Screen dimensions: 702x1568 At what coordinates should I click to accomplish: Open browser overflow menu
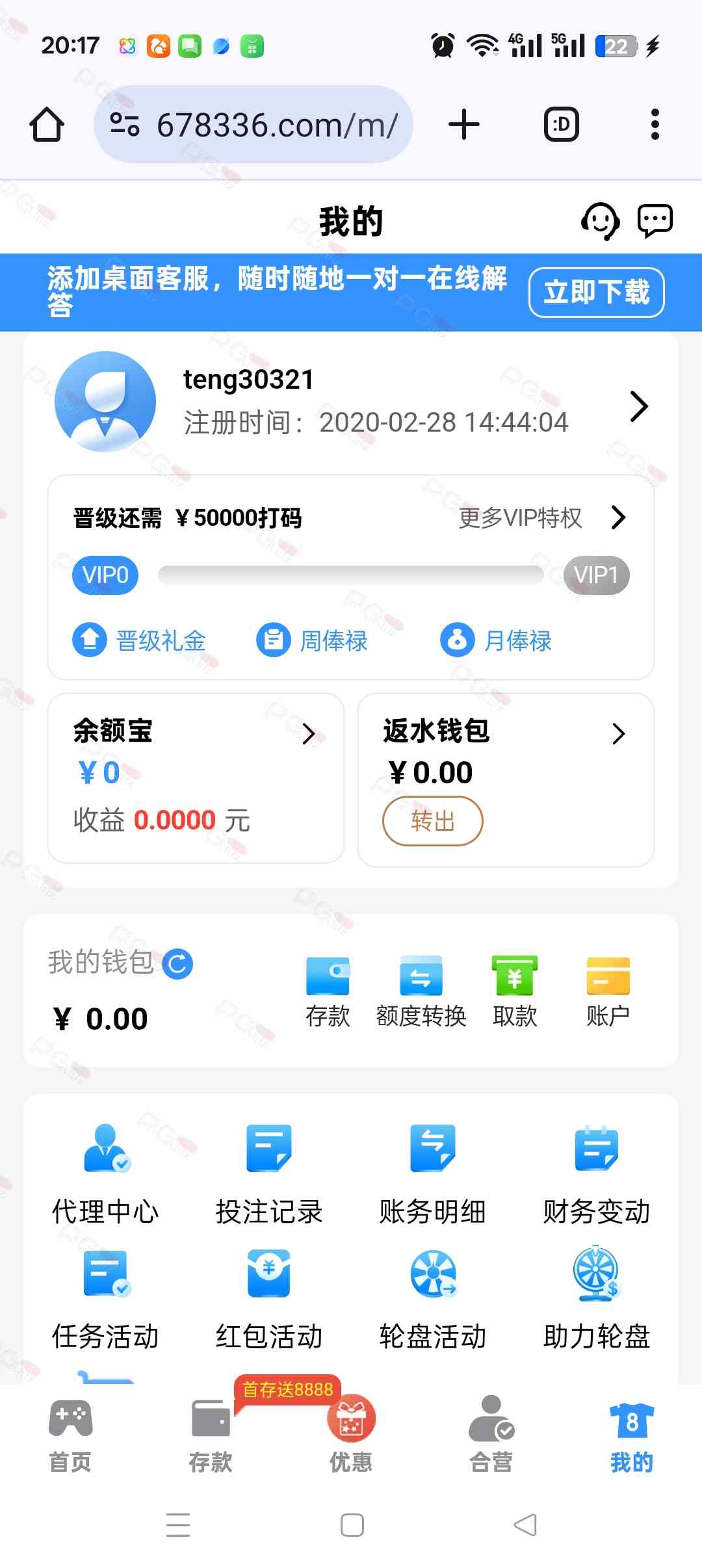[655, 124]
